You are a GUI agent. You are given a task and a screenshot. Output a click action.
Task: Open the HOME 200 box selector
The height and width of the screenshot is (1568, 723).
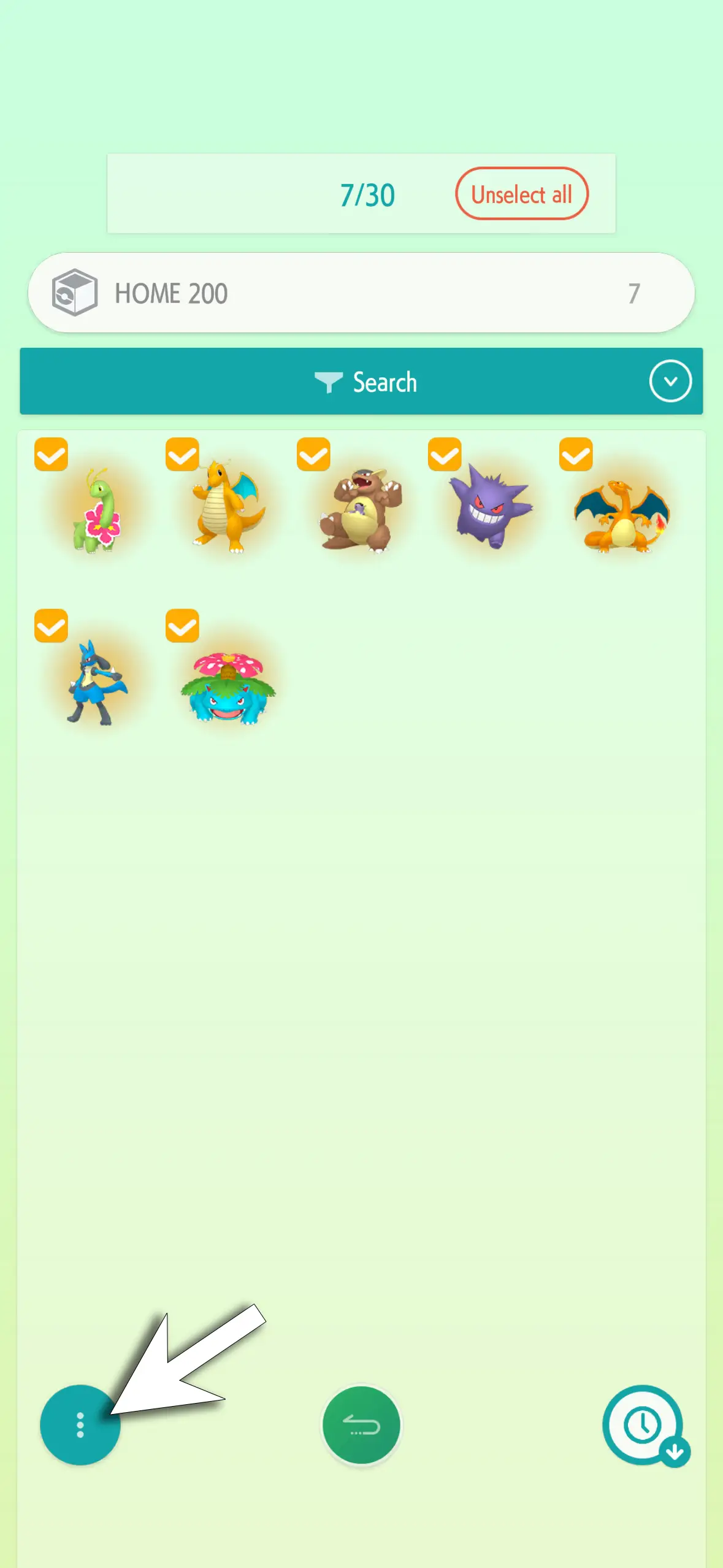361,293
